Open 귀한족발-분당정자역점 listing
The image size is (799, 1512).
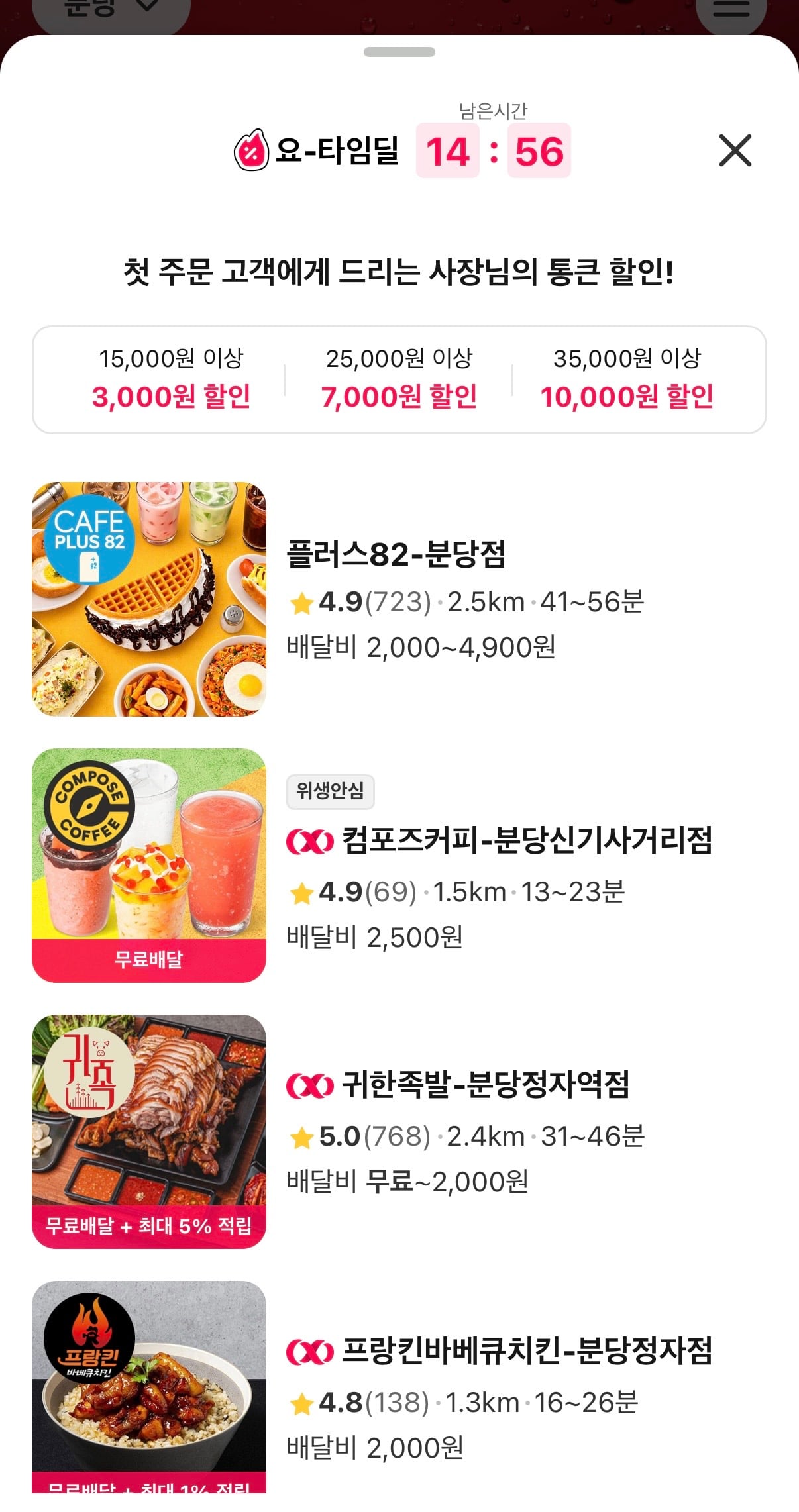pyautogui.click(x=399, y=1131)
